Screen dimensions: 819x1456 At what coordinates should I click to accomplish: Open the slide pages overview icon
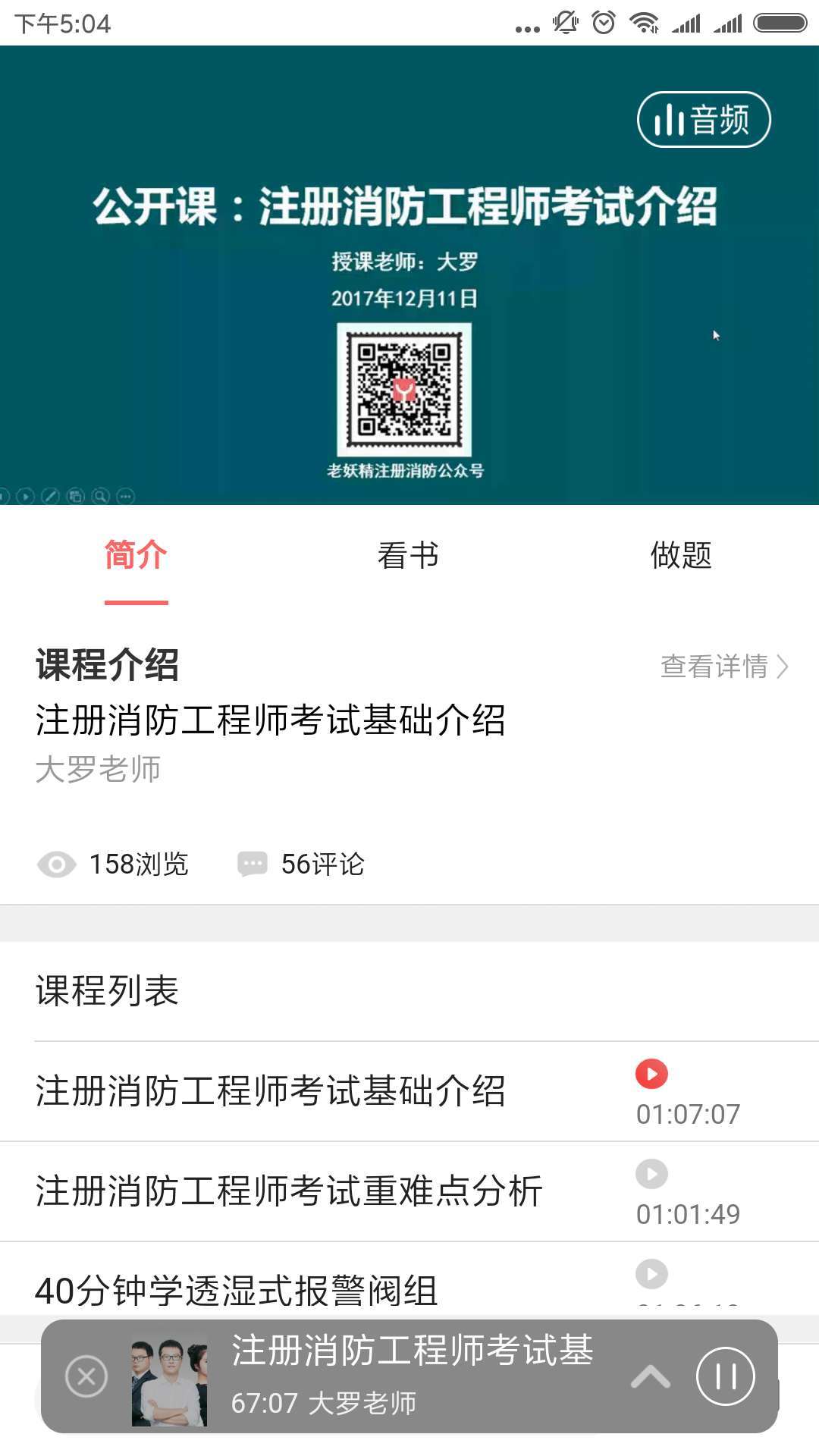(74, 497)
